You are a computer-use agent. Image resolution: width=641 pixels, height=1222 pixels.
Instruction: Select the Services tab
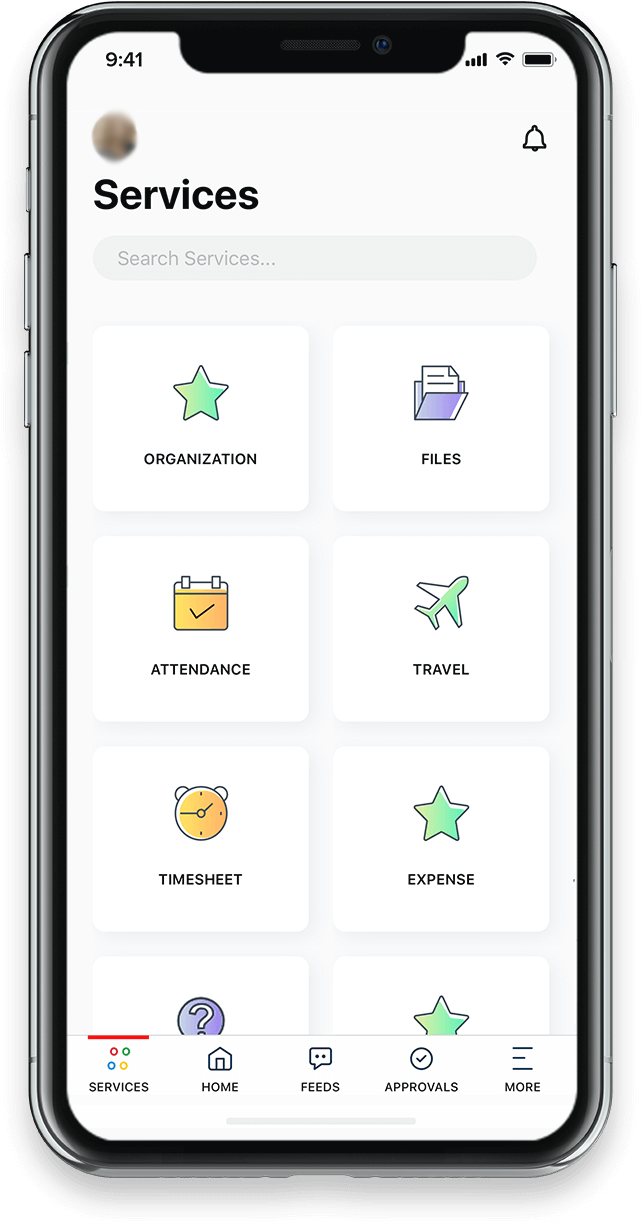(x=119, y=1069)
